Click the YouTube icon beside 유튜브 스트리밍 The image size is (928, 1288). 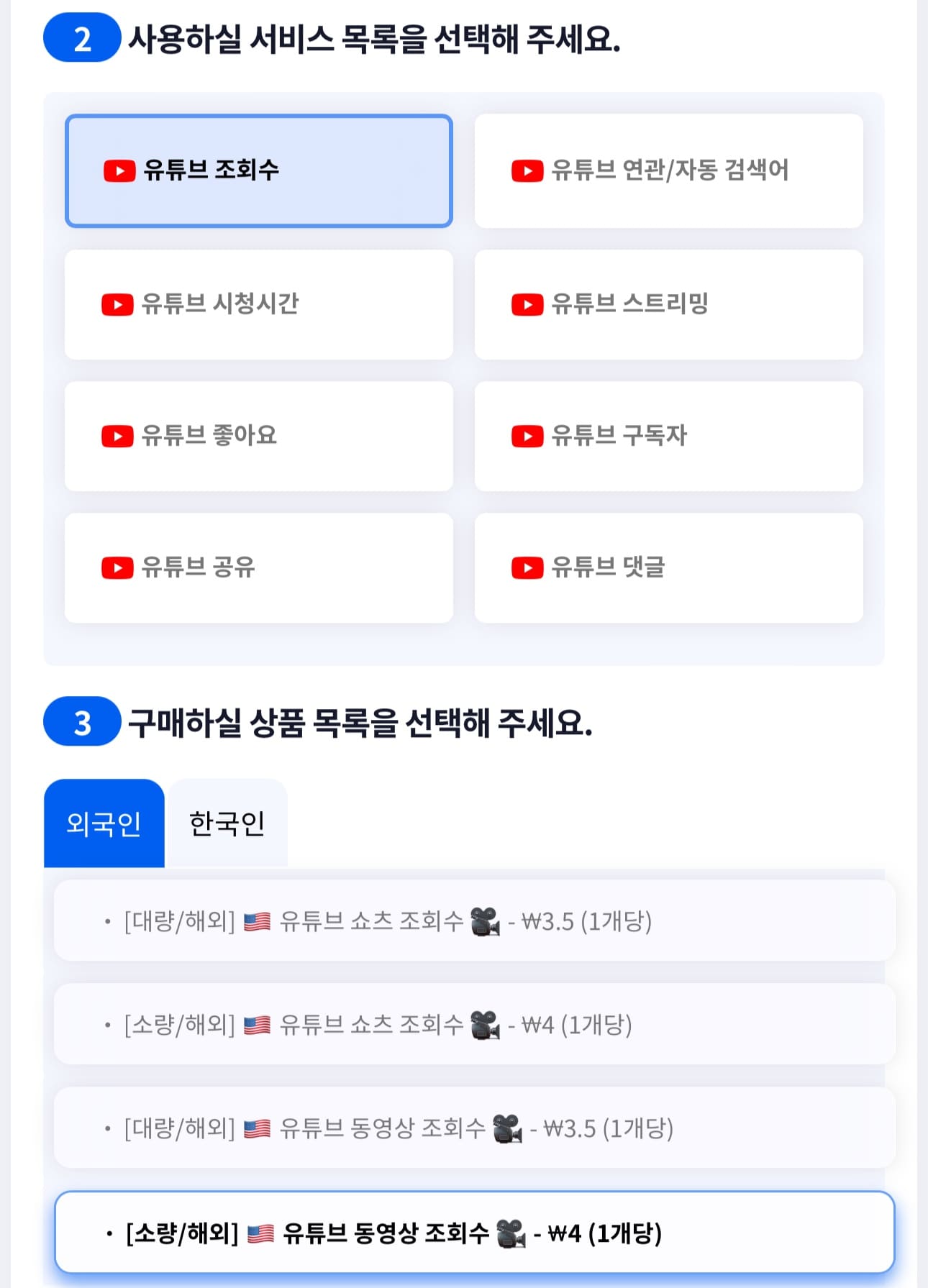[527, 303]
